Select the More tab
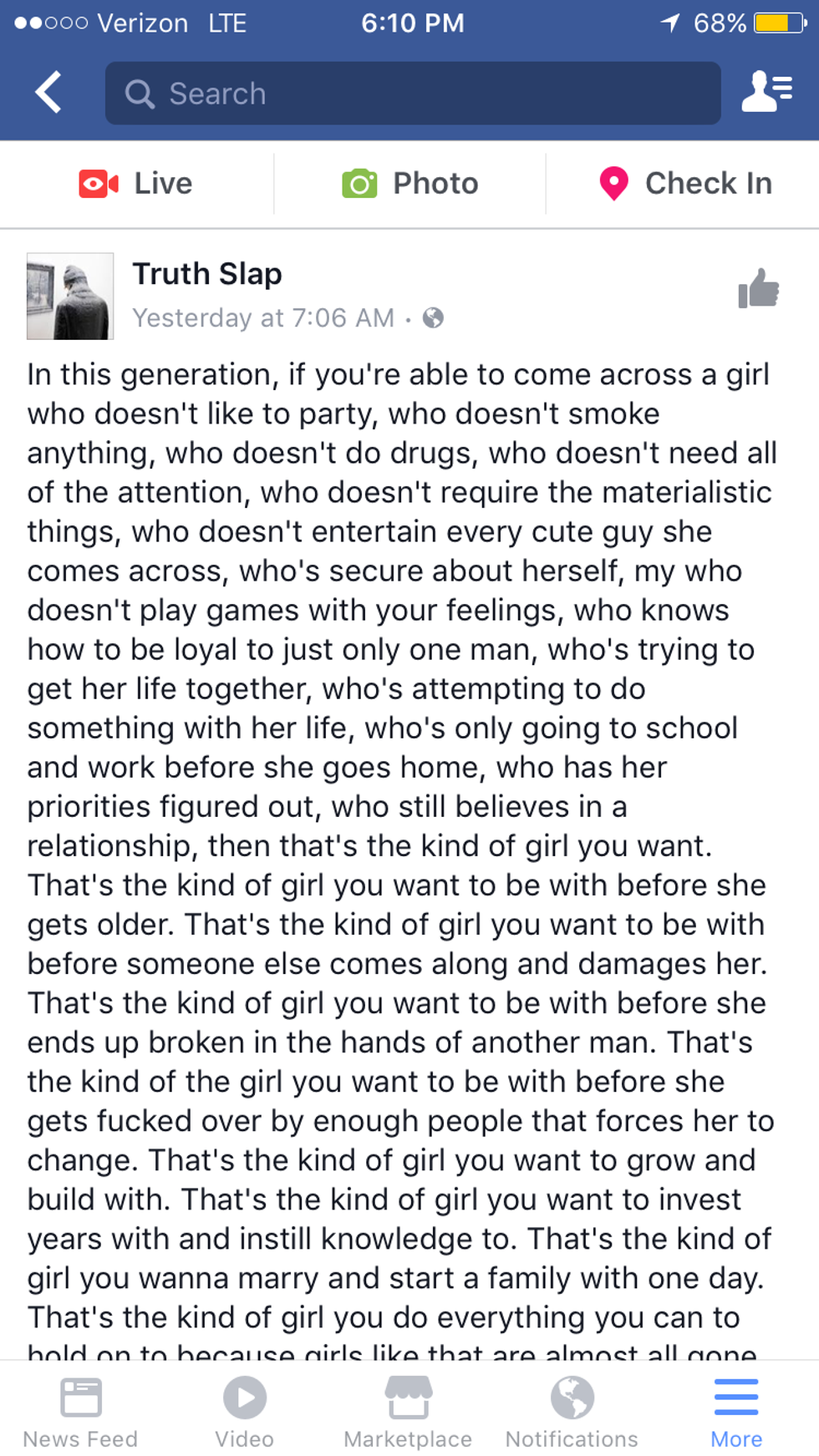 coord(736,1412)
